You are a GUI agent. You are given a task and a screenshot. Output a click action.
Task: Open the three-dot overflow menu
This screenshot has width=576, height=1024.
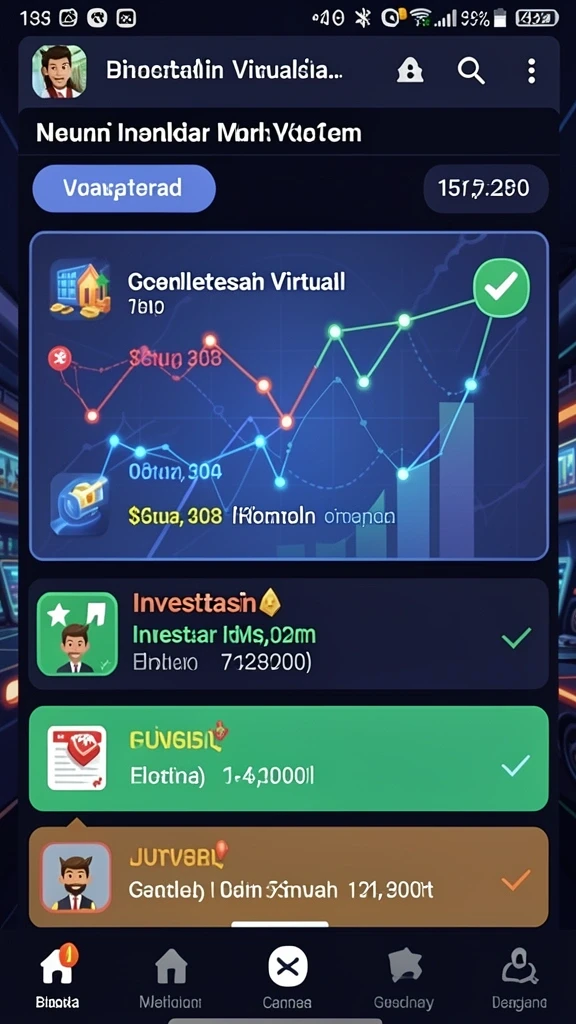coord(532,71)
